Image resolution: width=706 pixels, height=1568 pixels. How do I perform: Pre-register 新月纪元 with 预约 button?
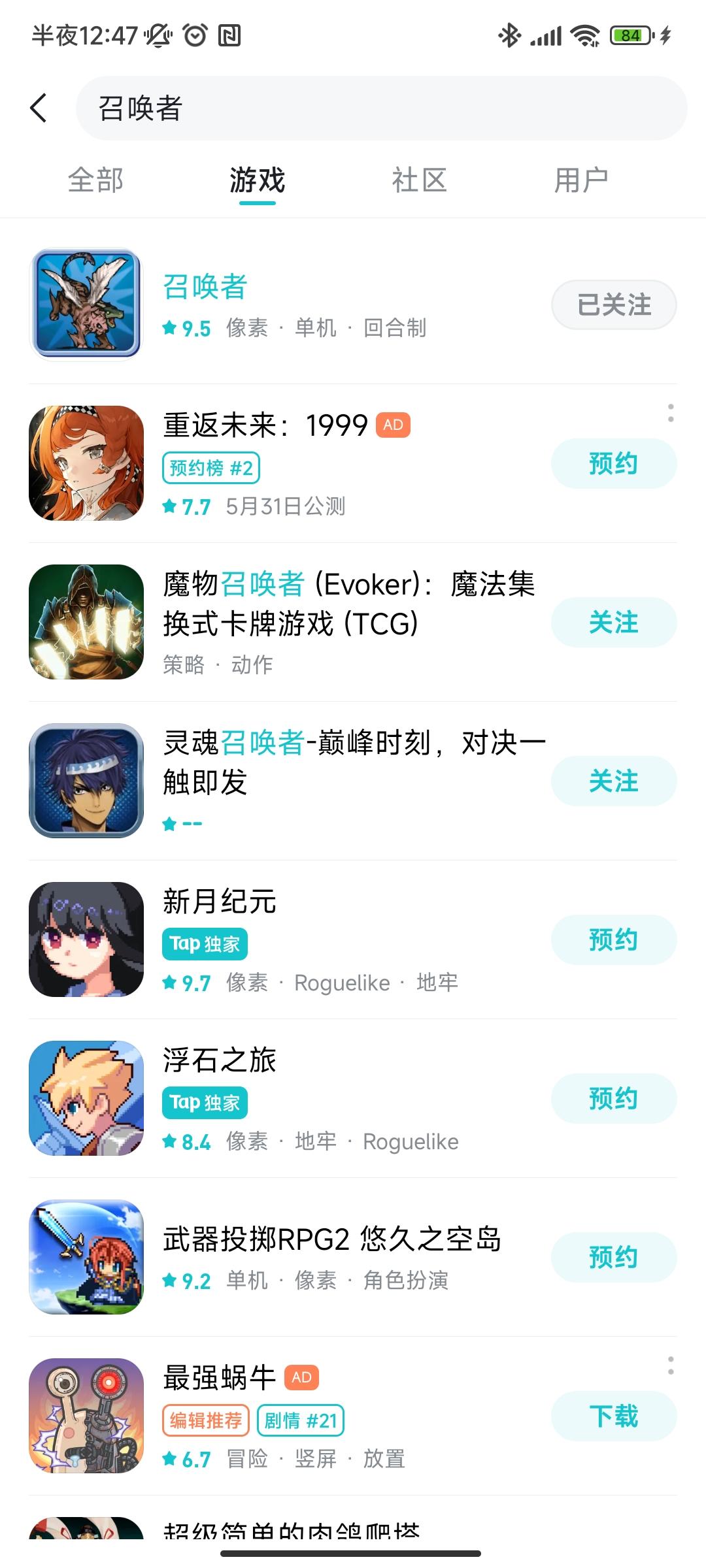tap(613, 939)
